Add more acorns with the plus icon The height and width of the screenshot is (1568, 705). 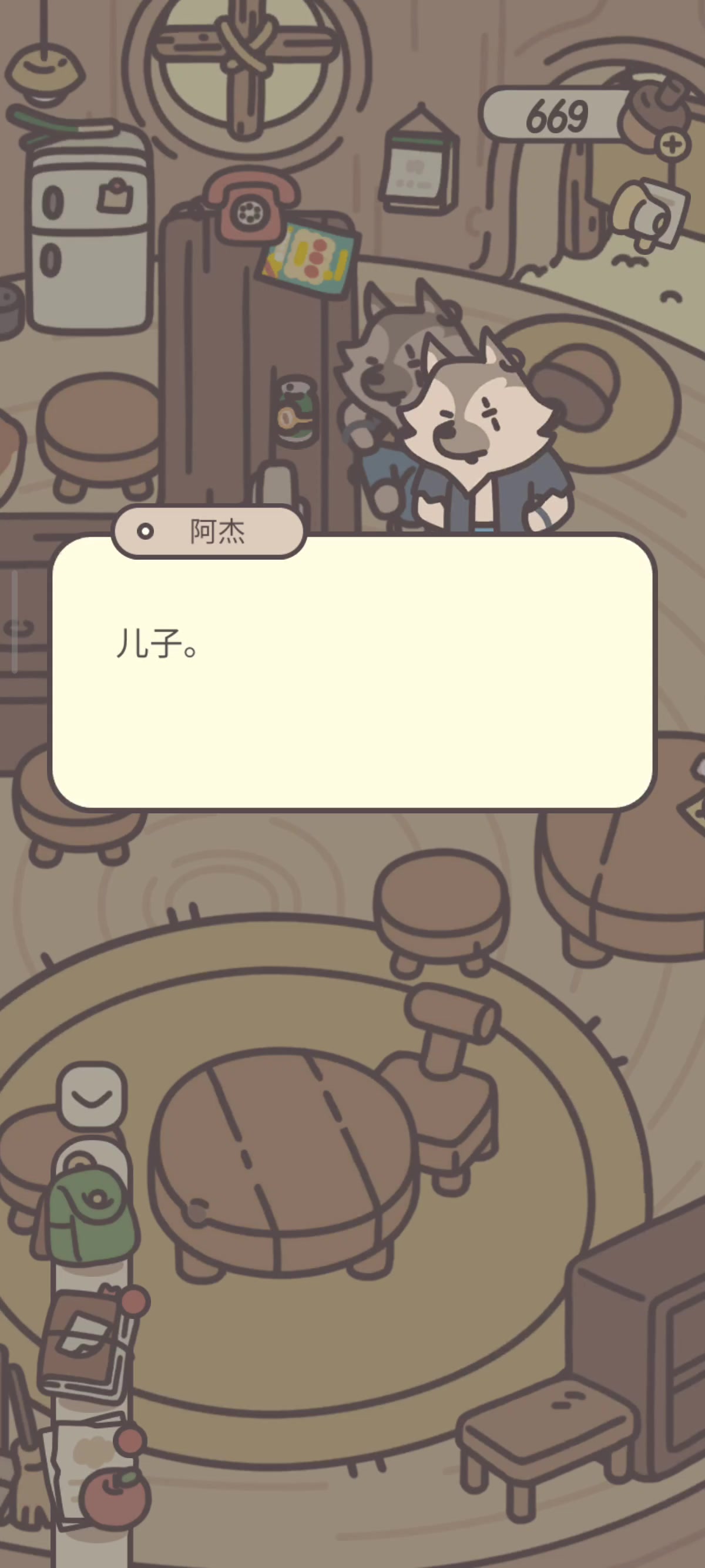coord(672,146)
